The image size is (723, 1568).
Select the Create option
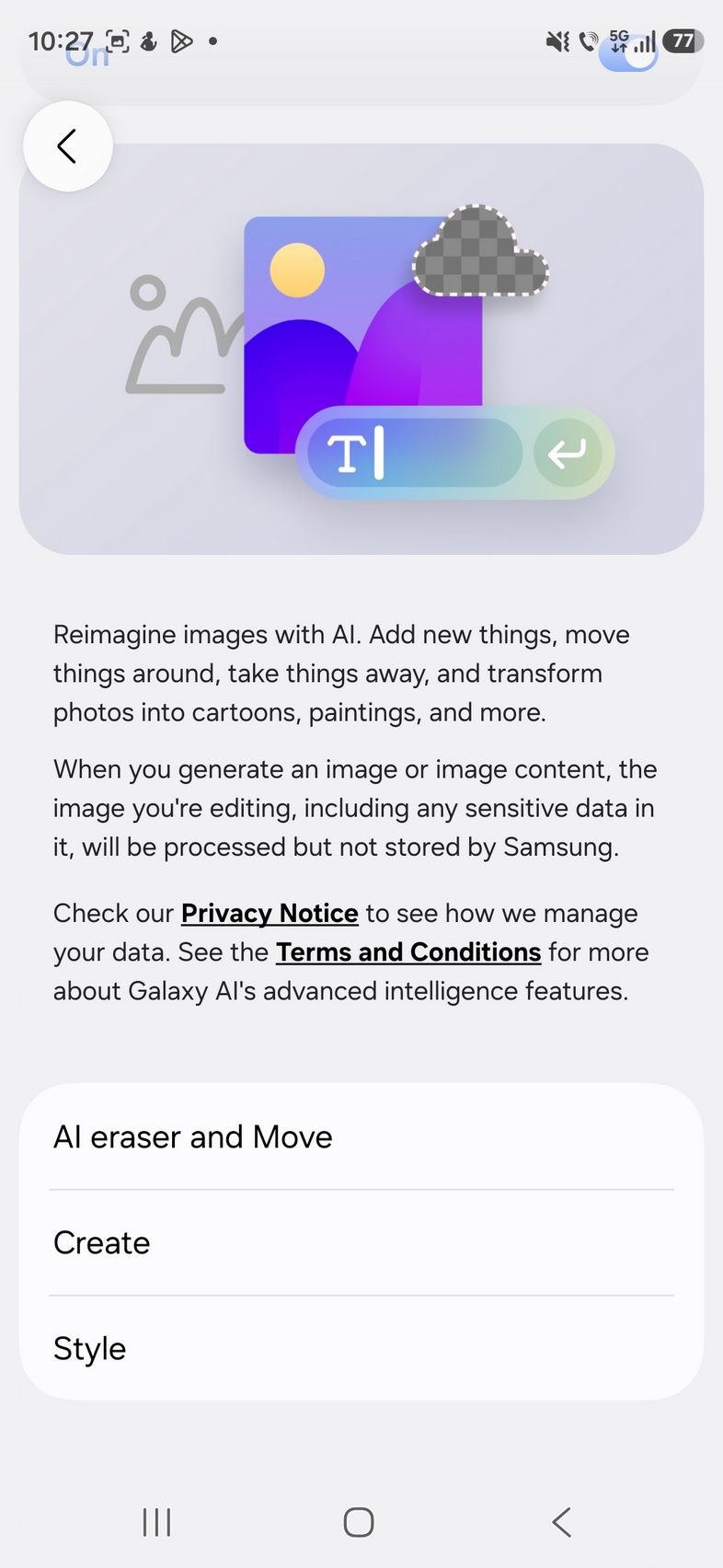point(361,1243)
